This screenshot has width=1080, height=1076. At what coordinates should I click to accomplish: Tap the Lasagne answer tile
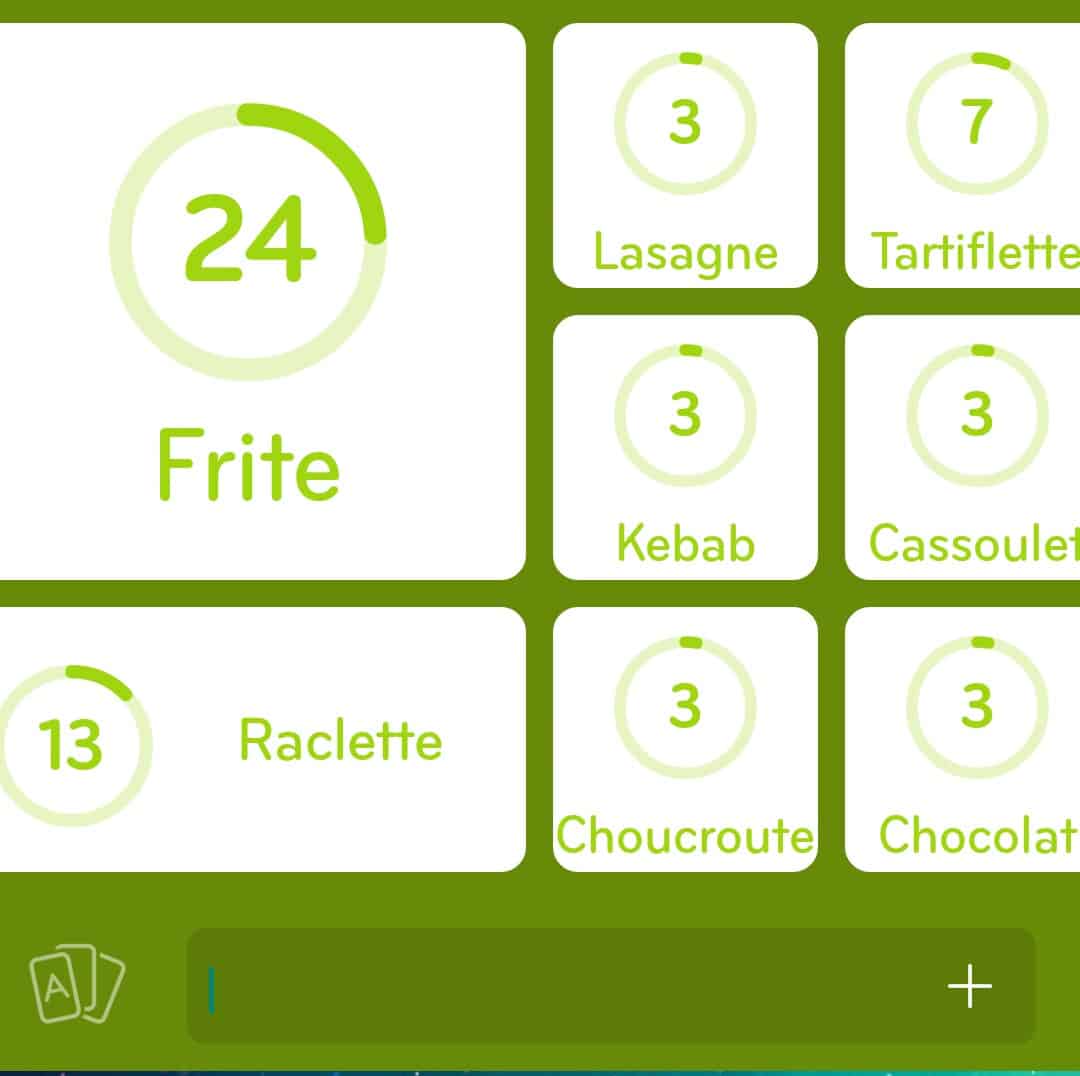click(x=685, y=156)
